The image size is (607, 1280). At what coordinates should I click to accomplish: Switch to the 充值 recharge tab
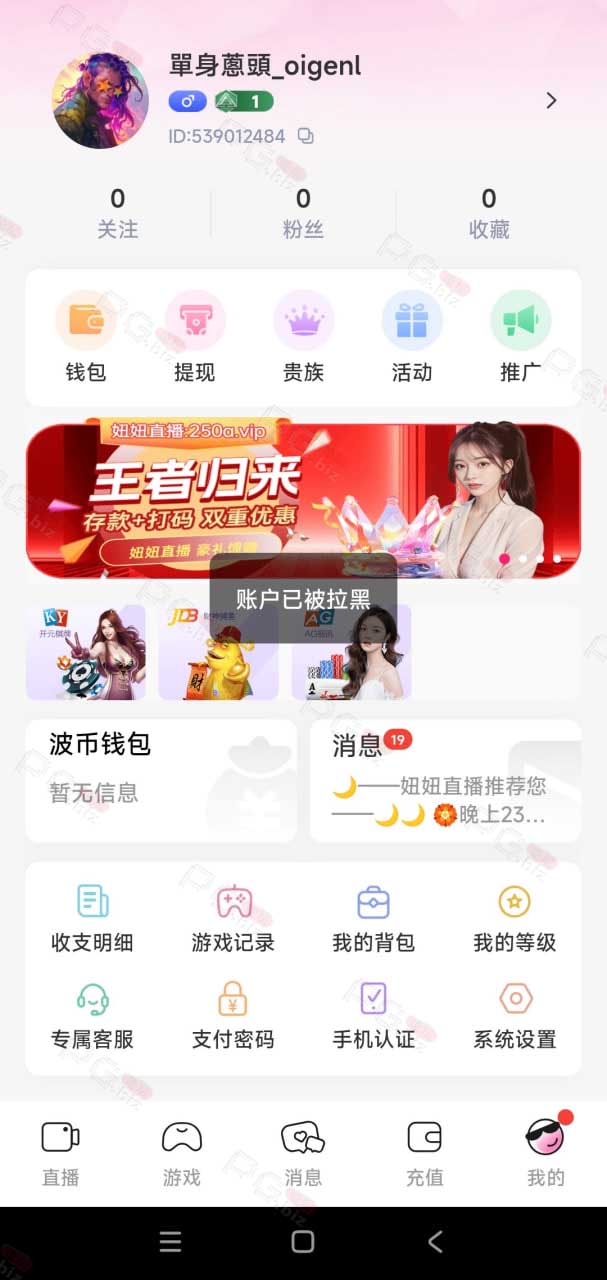click(x=425, y=1153)
